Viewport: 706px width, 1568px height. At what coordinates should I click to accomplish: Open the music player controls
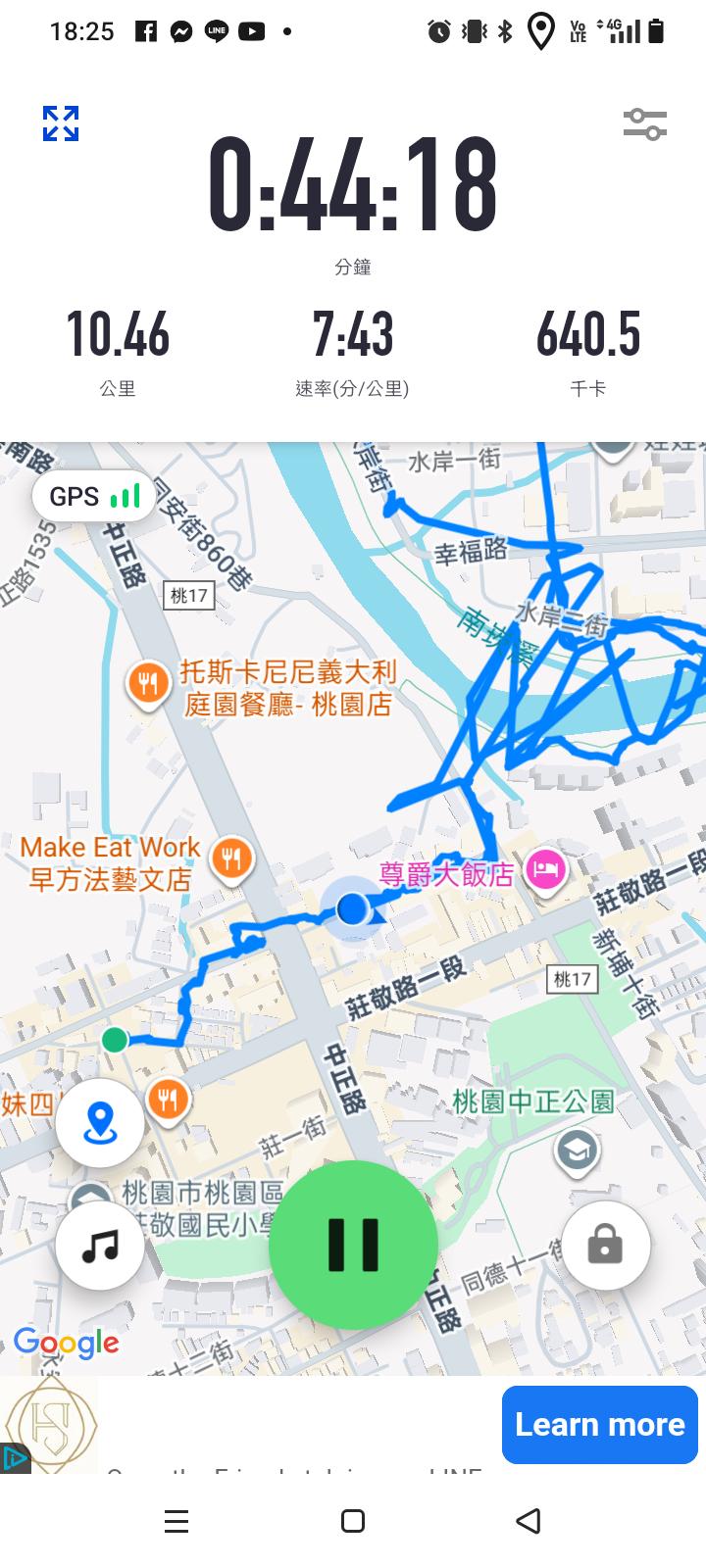coord(100,1246)
